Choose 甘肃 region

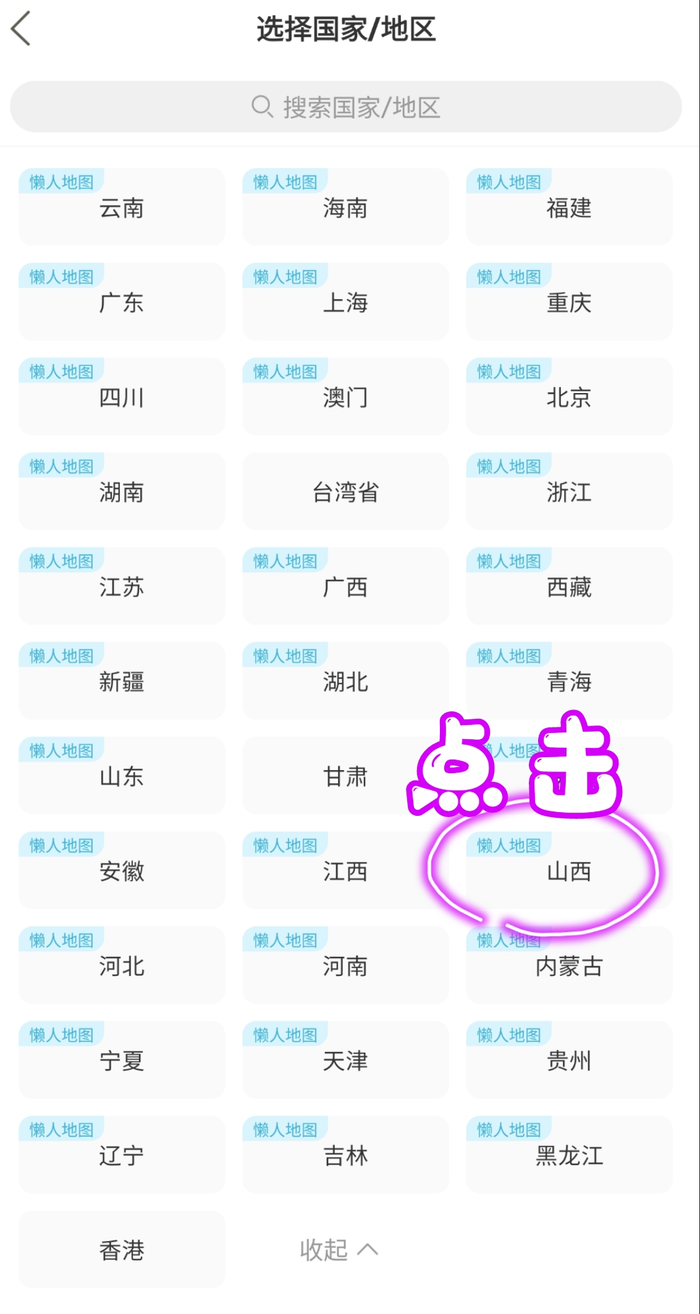[x=345, y=777]
